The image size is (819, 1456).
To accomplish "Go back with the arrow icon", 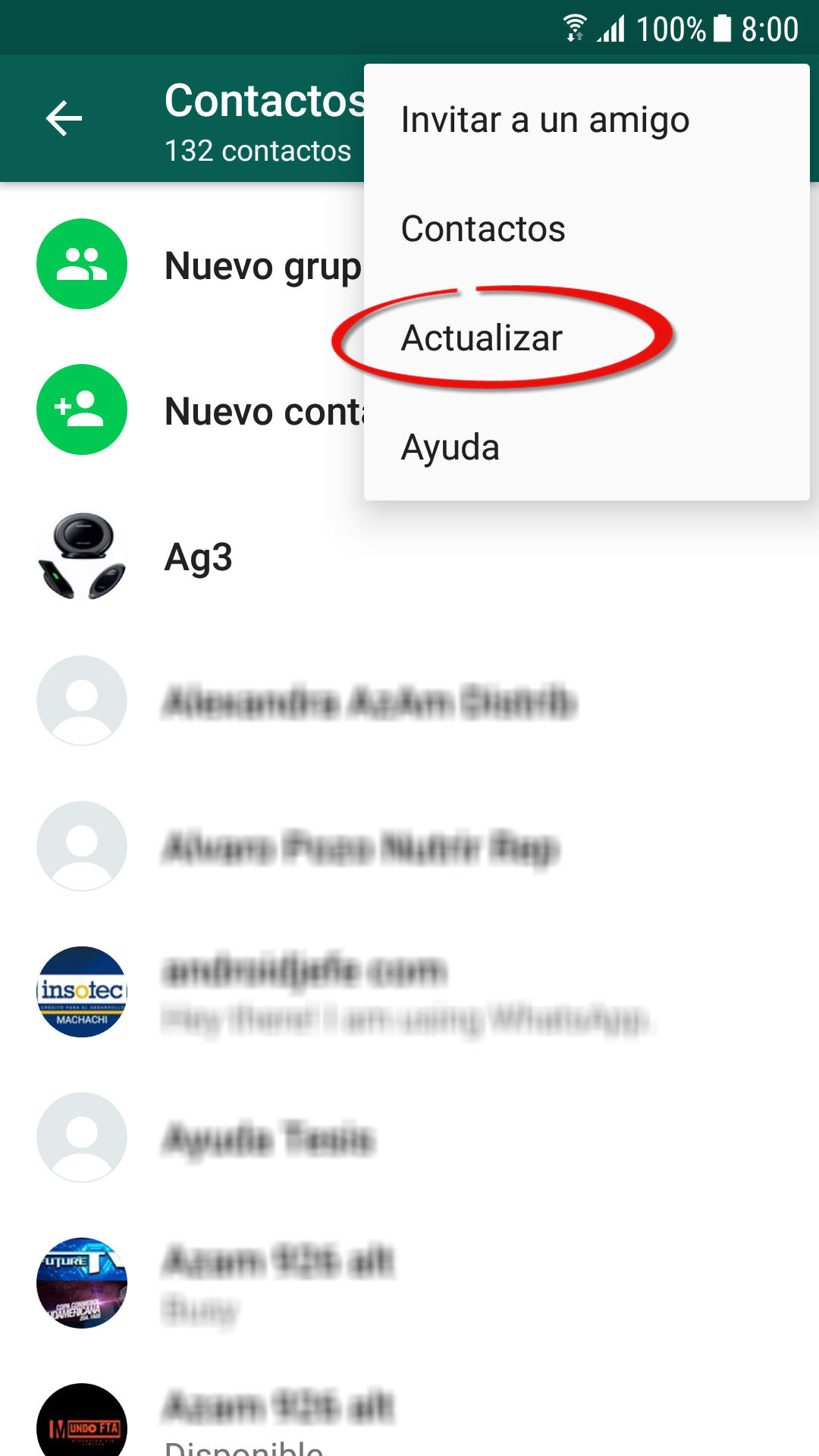I will click(x=64, y=119).
